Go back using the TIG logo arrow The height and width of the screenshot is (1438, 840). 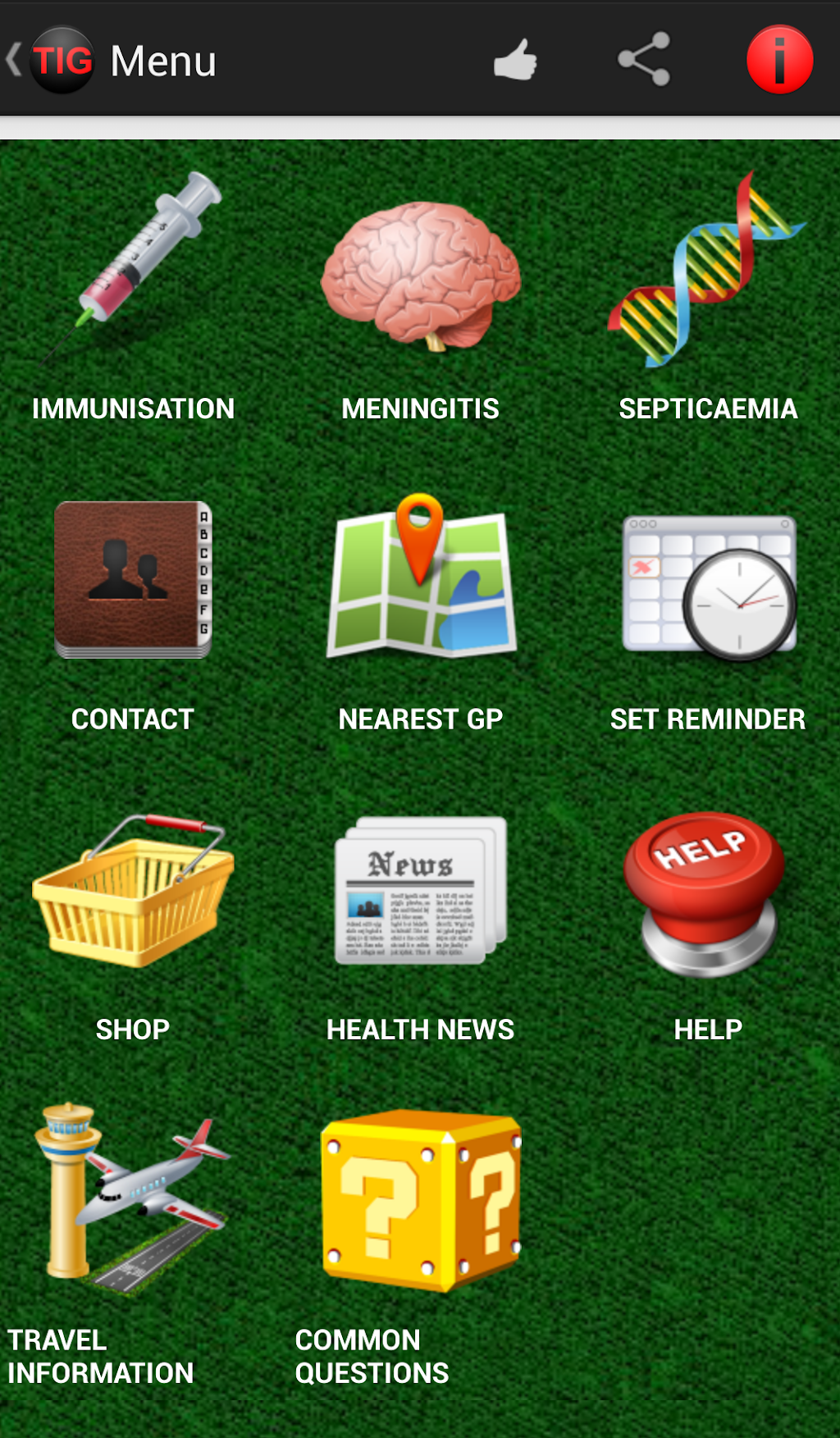point(49,60)
